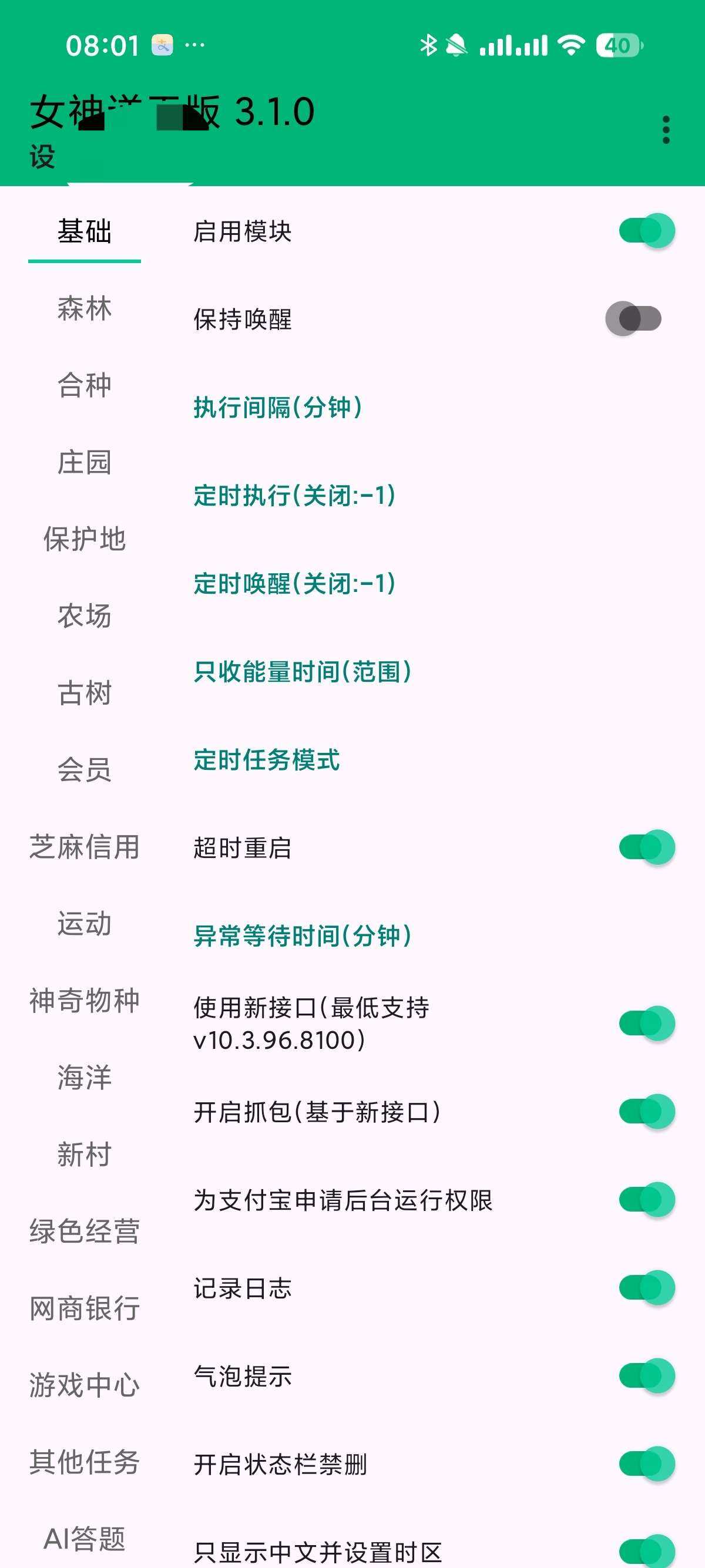Open 异常等待时间(分钟) setting
Viewport: 705px width, 1568px height.
click(303, 936)
